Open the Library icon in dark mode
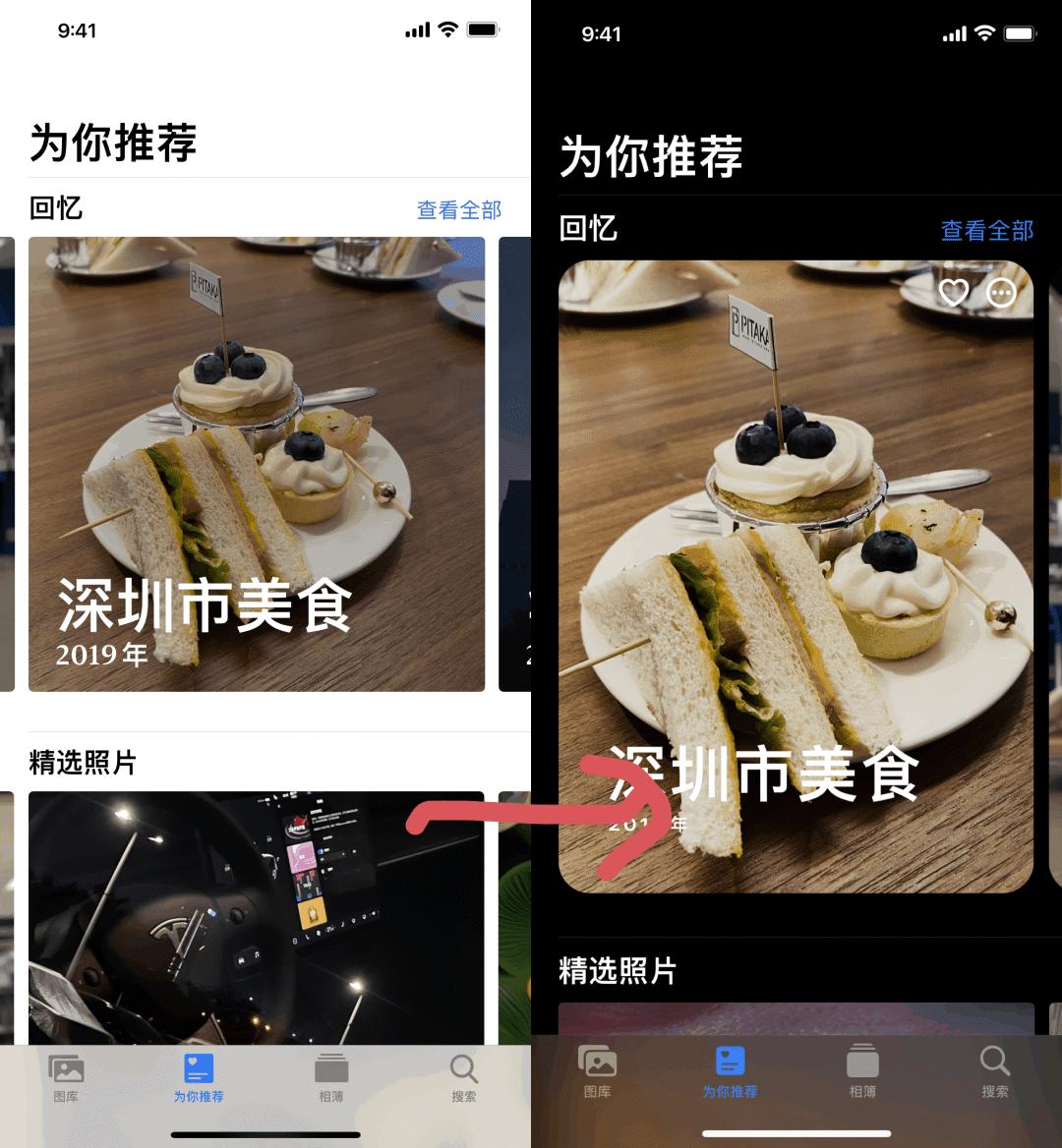1062x1148 pixels. pos(598,1061)
